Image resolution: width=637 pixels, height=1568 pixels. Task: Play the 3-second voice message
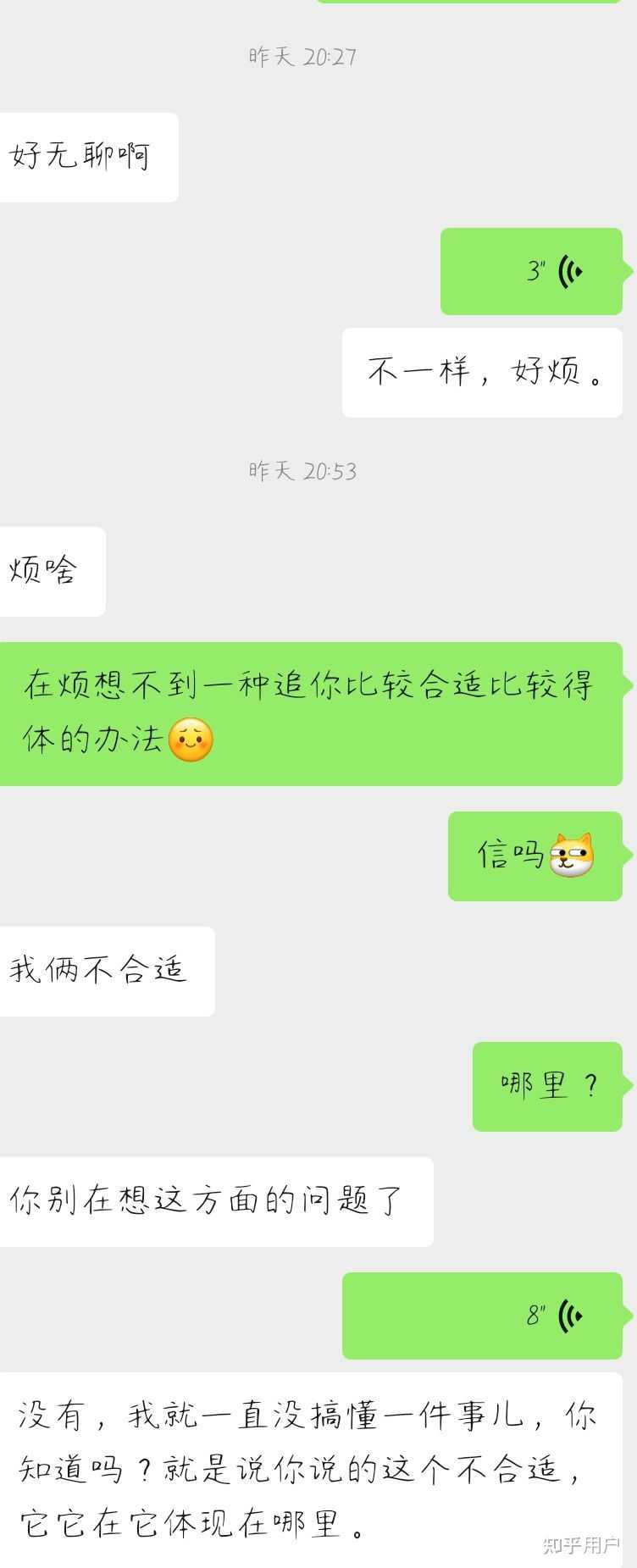pyautogui.click(x=532, y=272)
